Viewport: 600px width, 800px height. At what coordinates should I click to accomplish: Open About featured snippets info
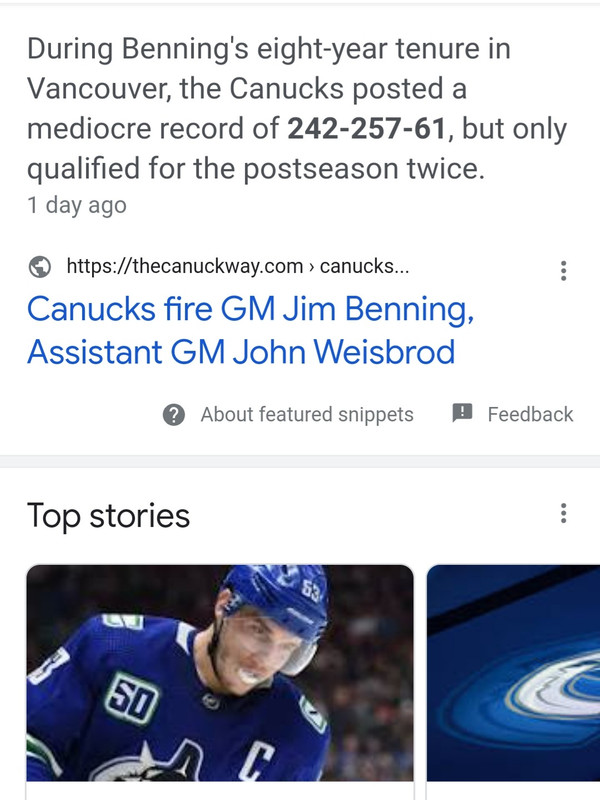288,415
